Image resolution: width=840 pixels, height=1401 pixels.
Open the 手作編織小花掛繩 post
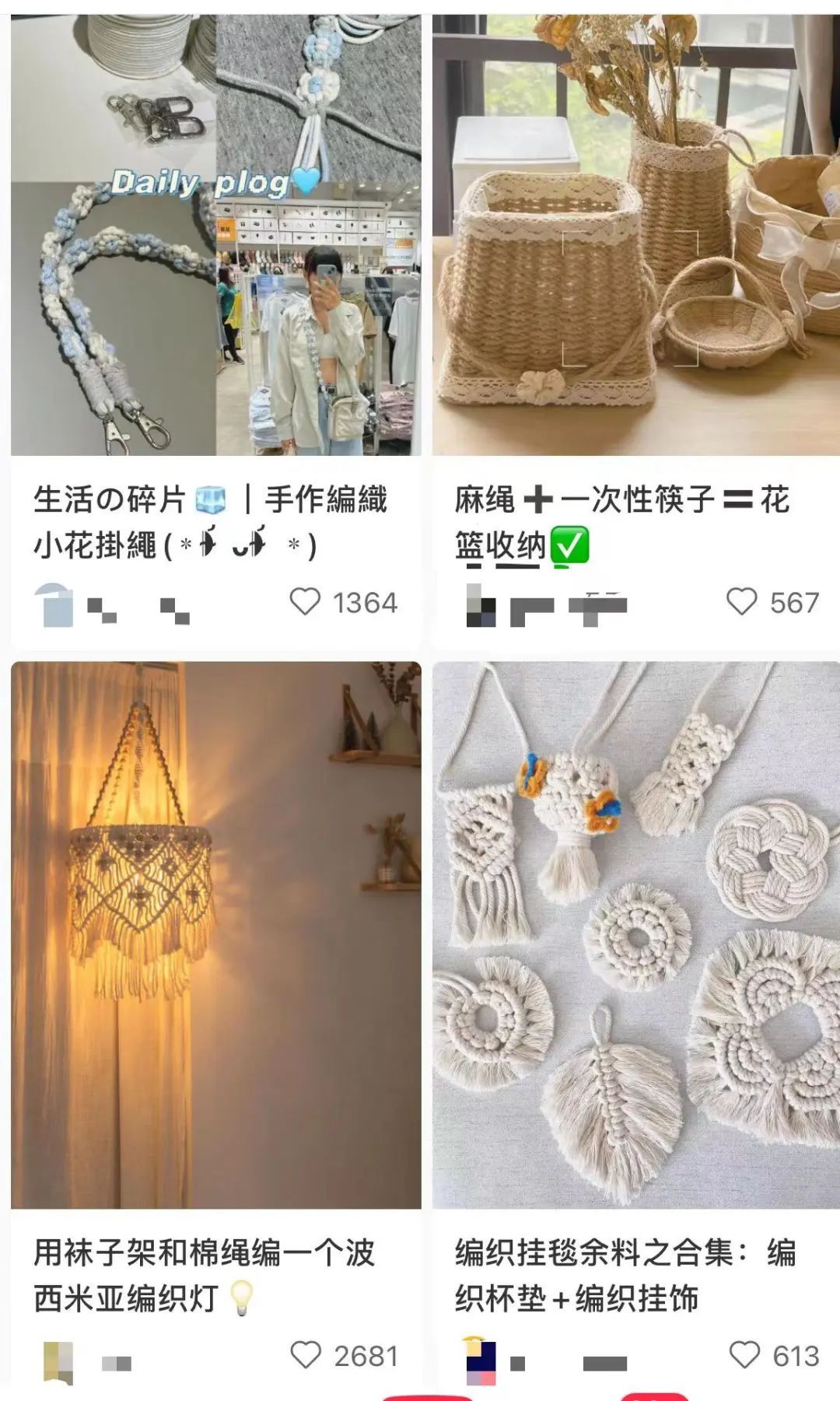pos(215,233)
